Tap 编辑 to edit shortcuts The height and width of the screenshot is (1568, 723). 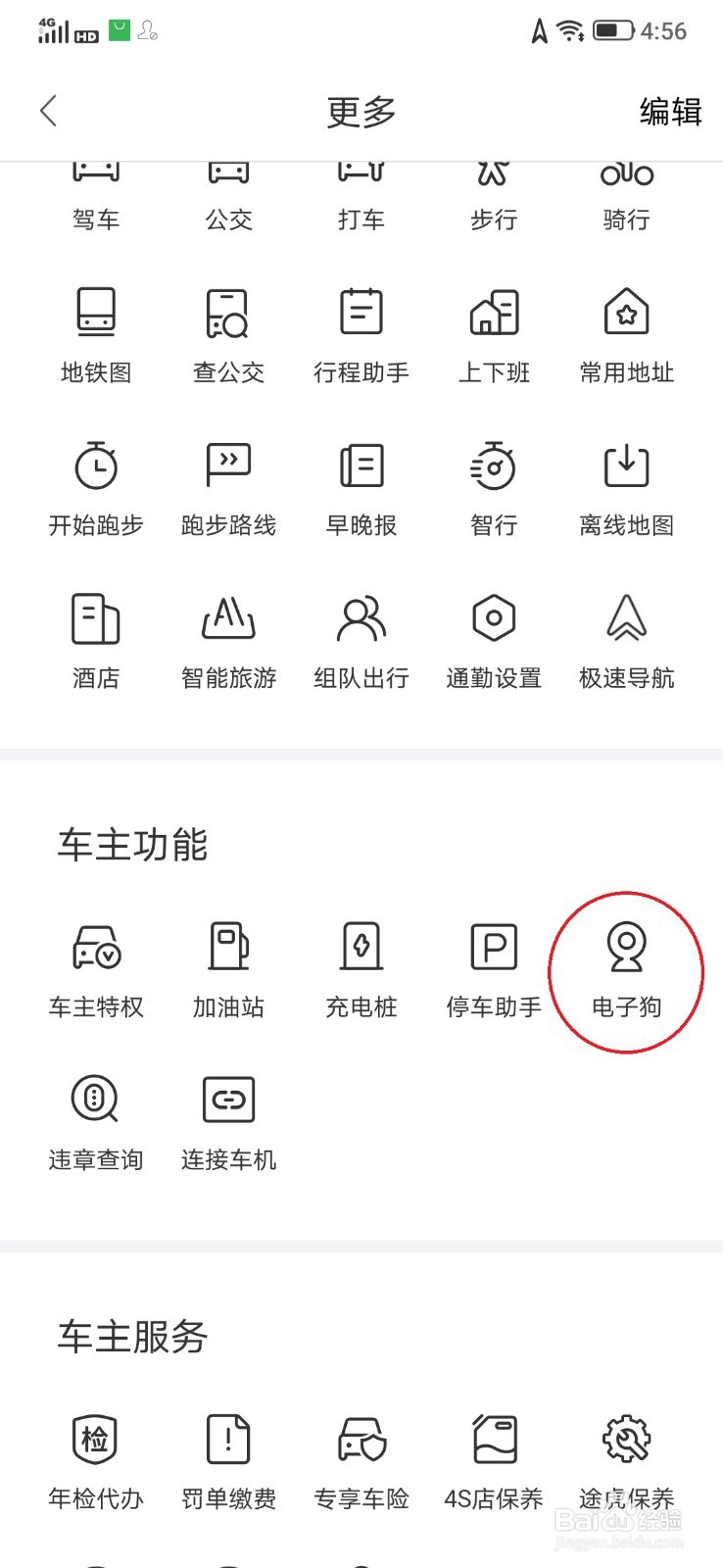670,111
